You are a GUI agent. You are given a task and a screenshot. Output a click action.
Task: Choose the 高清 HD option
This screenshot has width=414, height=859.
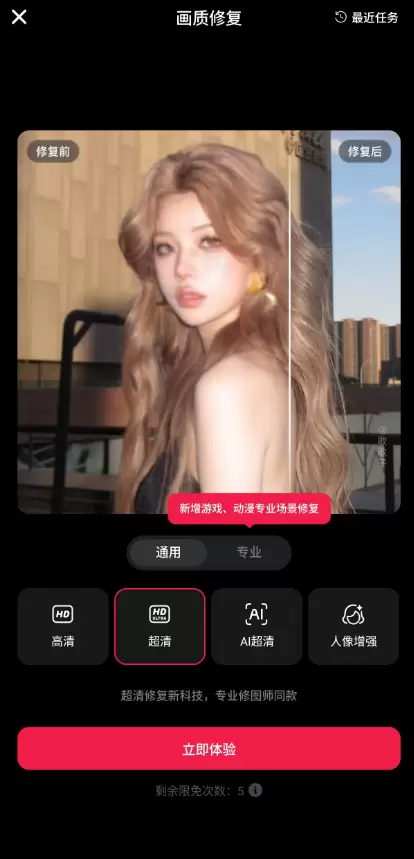point(63,626)
